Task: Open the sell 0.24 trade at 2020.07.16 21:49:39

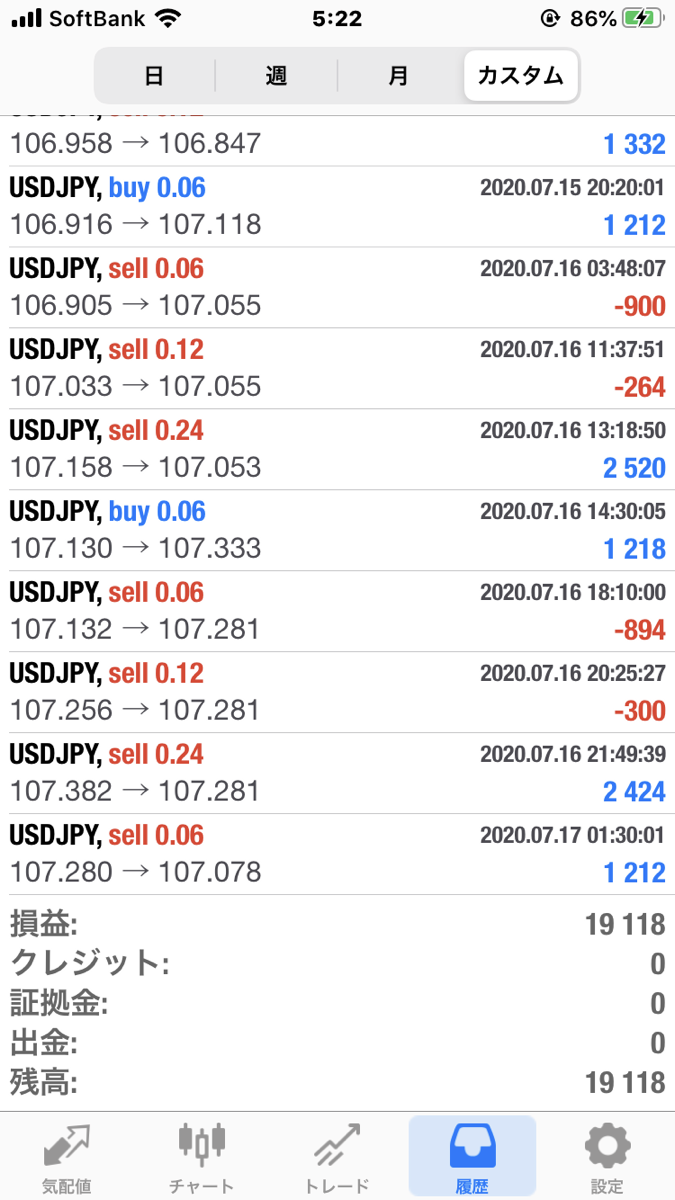Action: [337, 774]
